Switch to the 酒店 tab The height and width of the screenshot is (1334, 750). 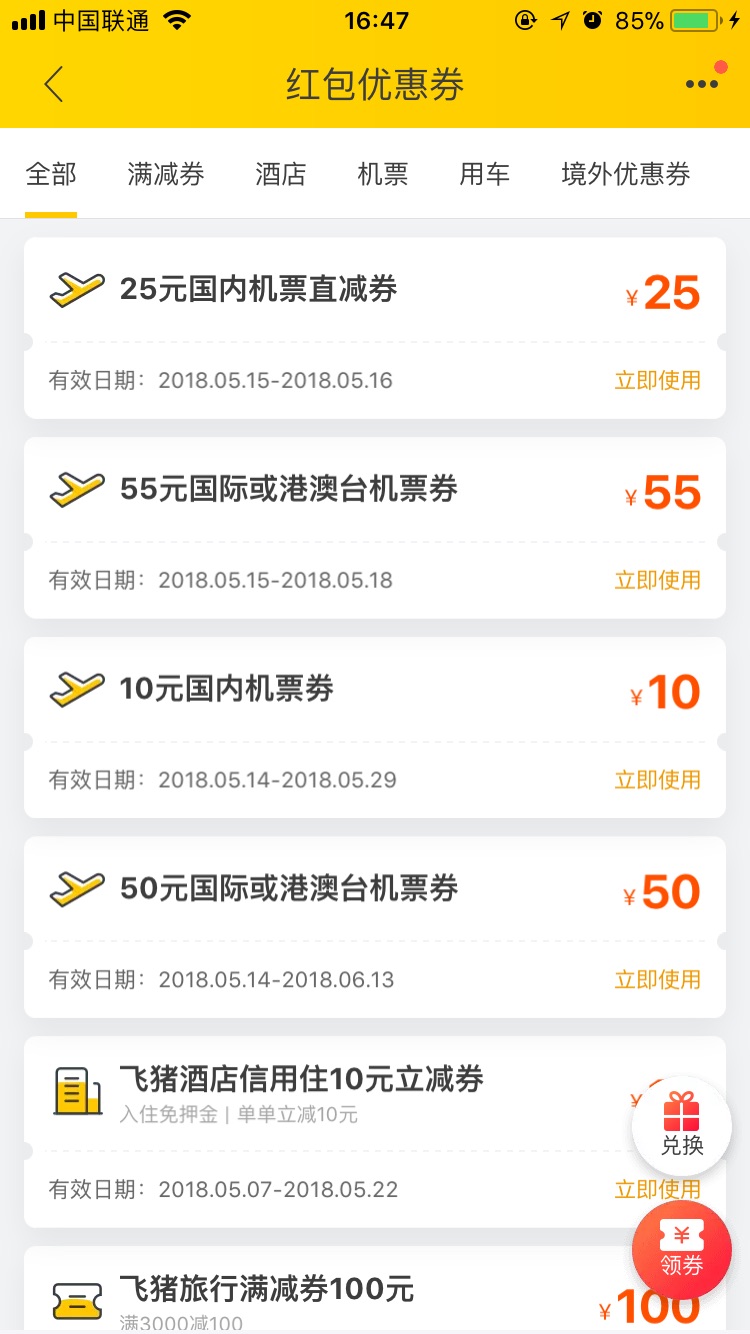pos(281,175)
